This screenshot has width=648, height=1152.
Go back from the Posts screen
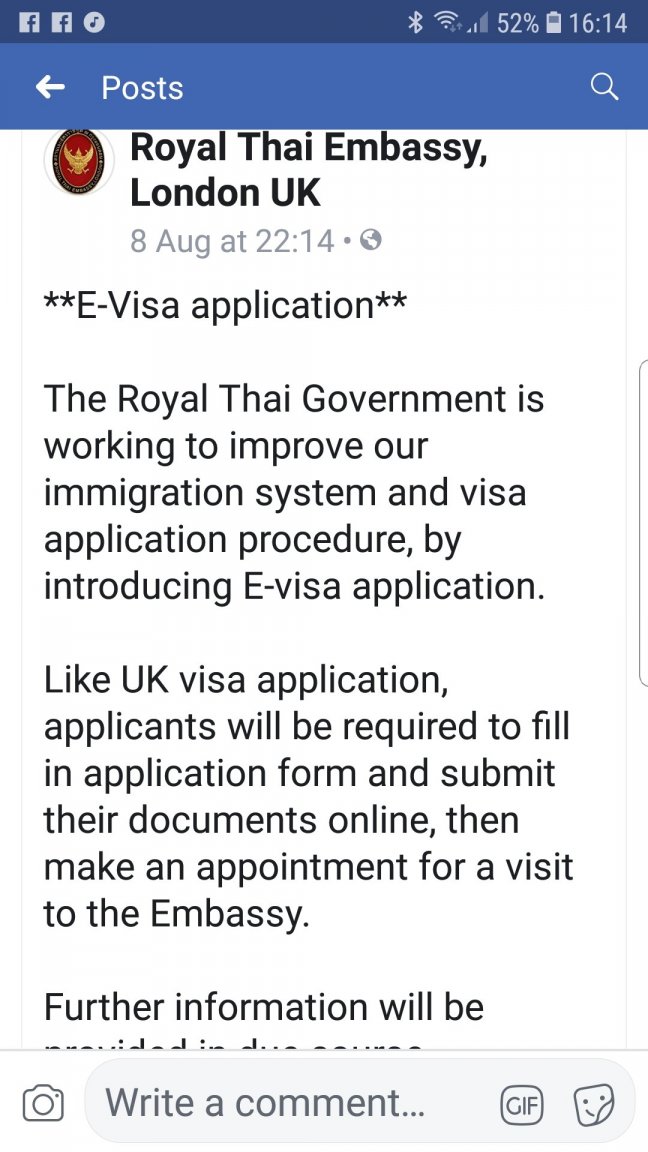50,88
